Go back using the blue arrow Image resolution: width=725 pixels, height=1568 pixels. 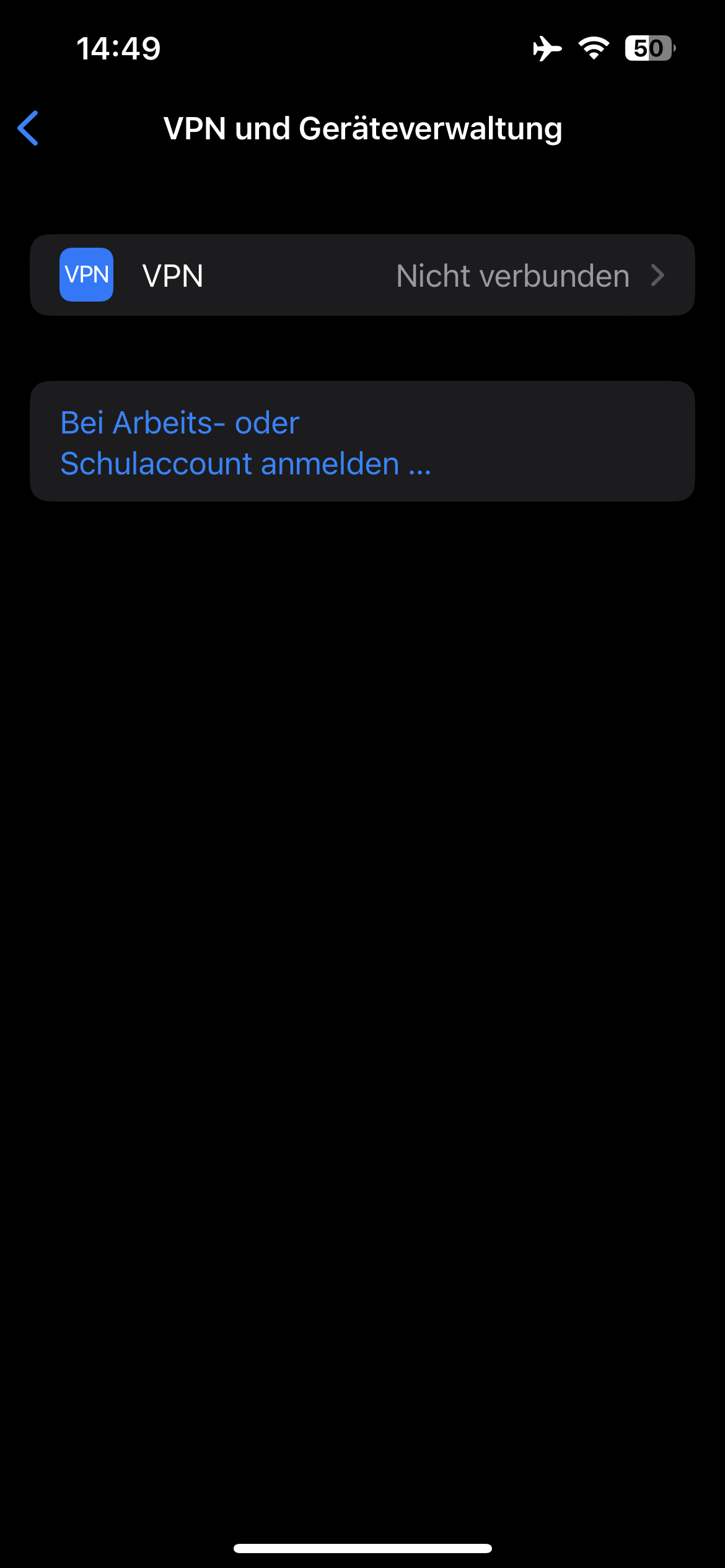[29, 128]
